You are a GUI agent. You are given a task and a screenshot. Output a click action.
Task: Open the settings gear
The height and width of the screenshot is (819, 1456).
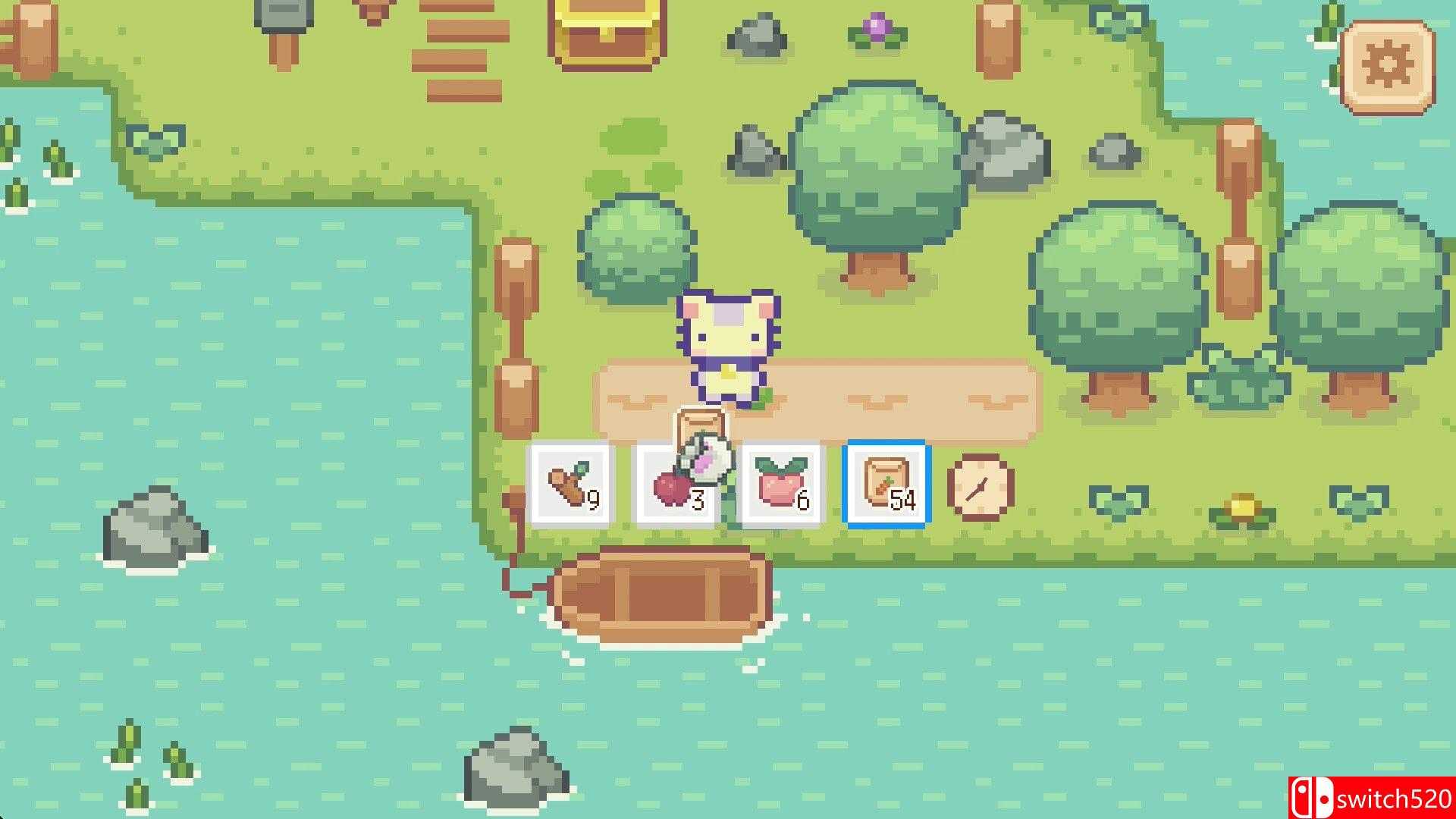1388,66
